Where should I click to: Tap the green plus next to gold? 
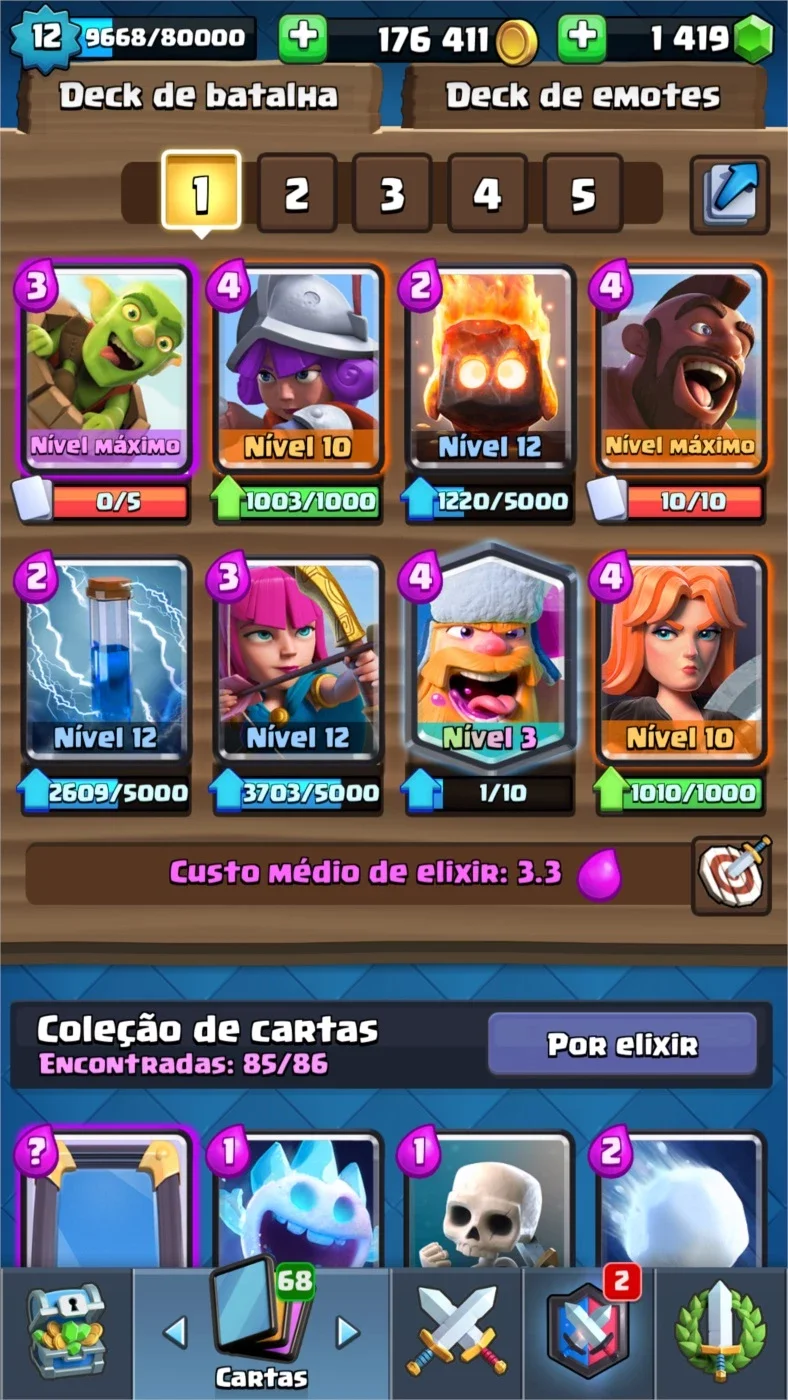tap(302, 39)
